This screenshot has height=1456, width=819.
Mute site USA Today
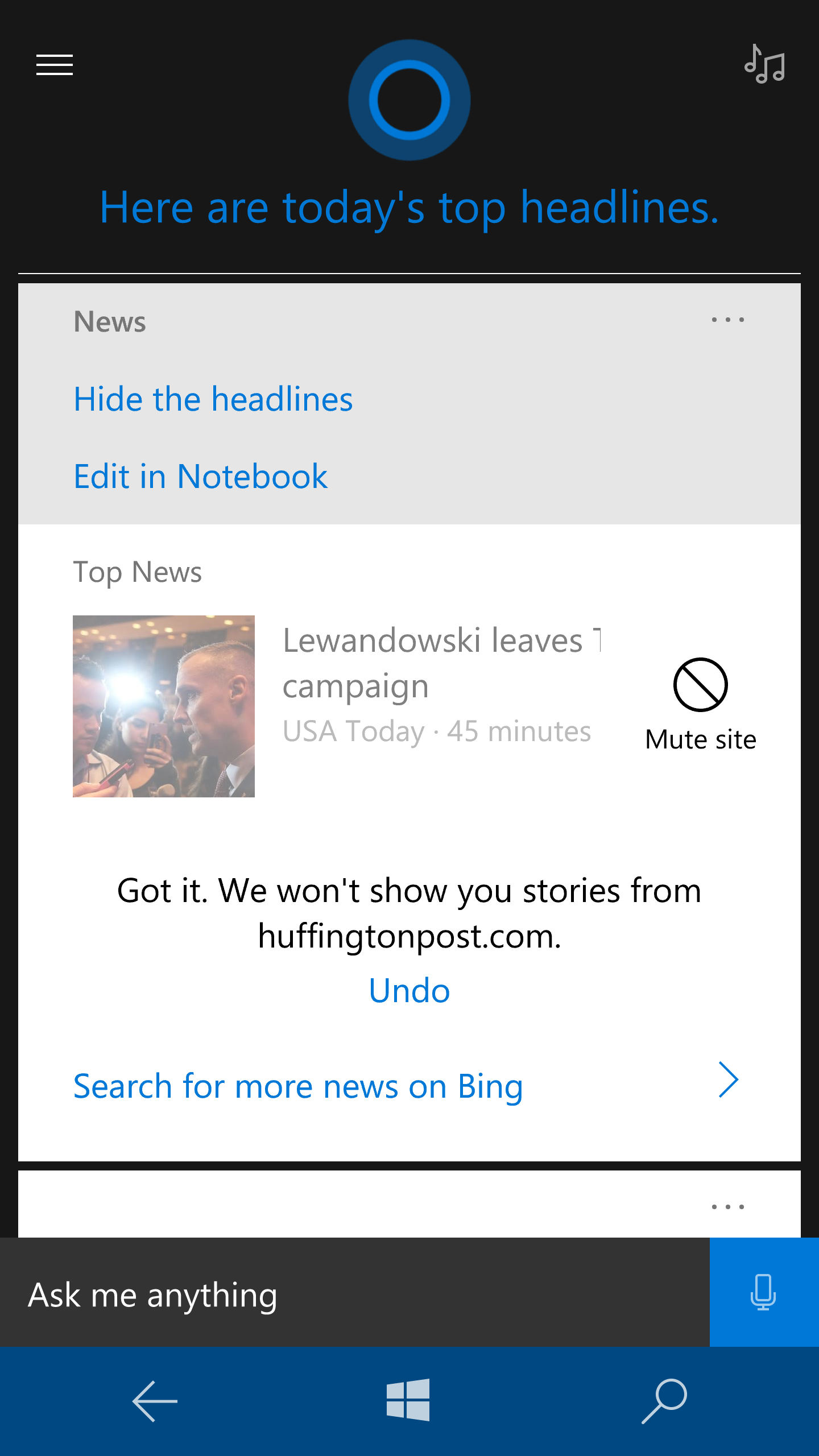(x=700, y=704)
